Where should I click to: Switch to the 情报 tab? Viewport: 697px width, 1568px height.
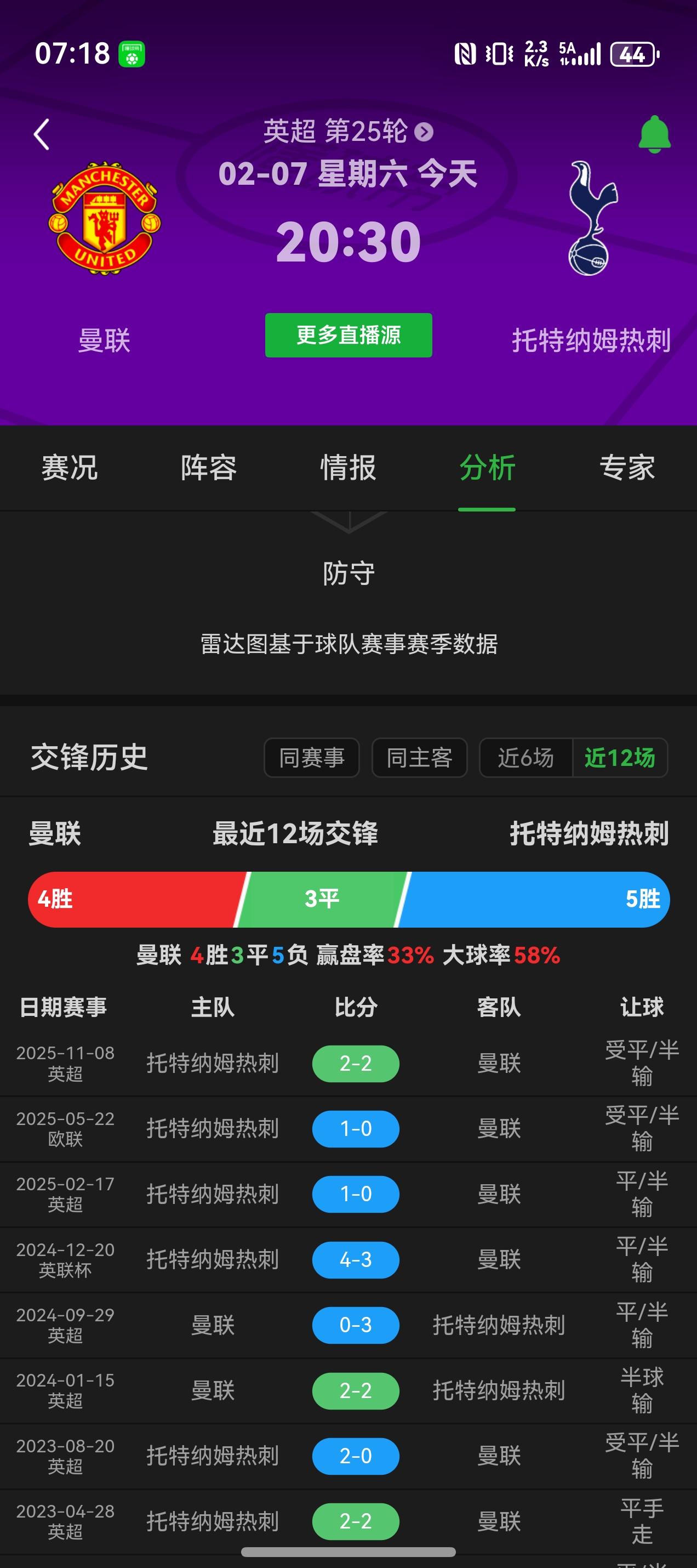348,468
